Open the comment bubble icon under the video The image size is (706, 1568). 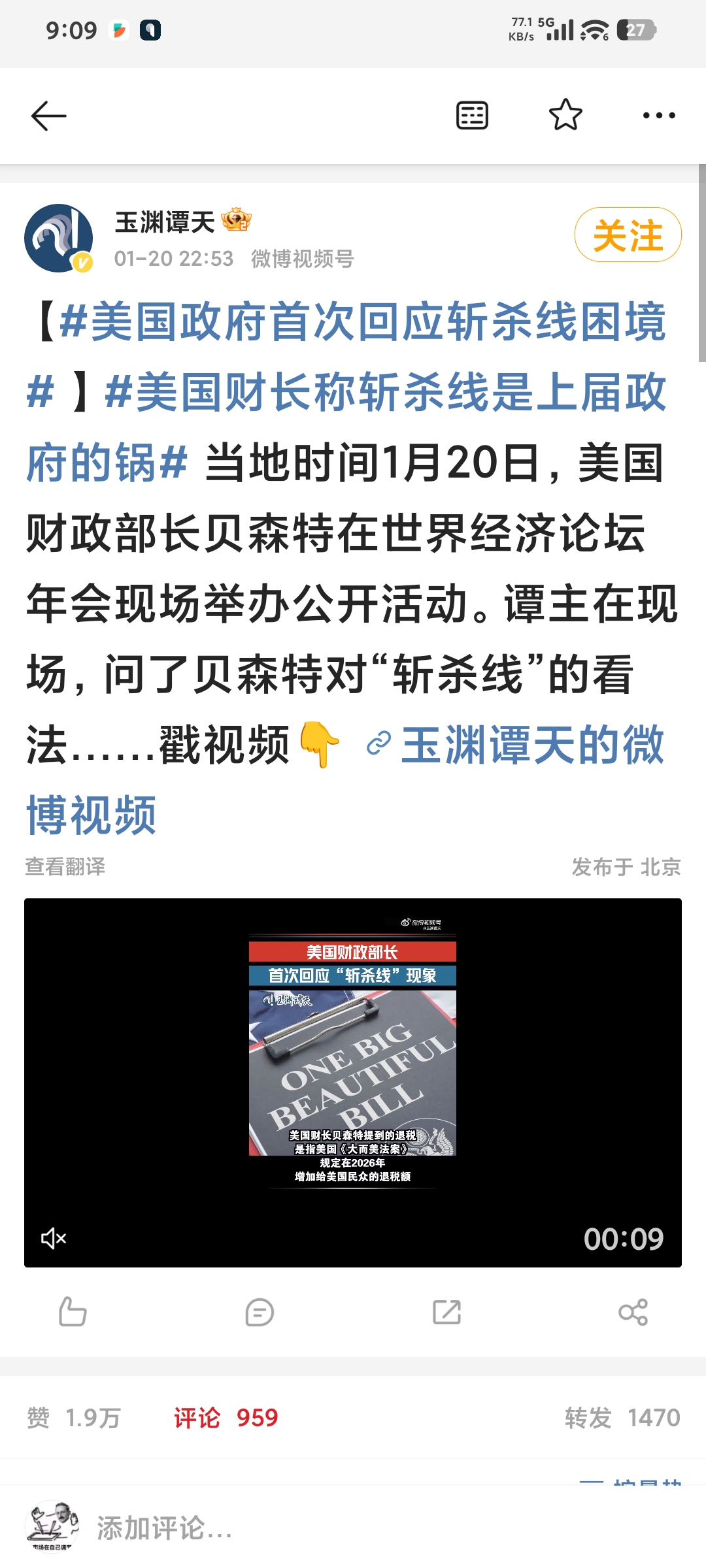coord(260,1312)
